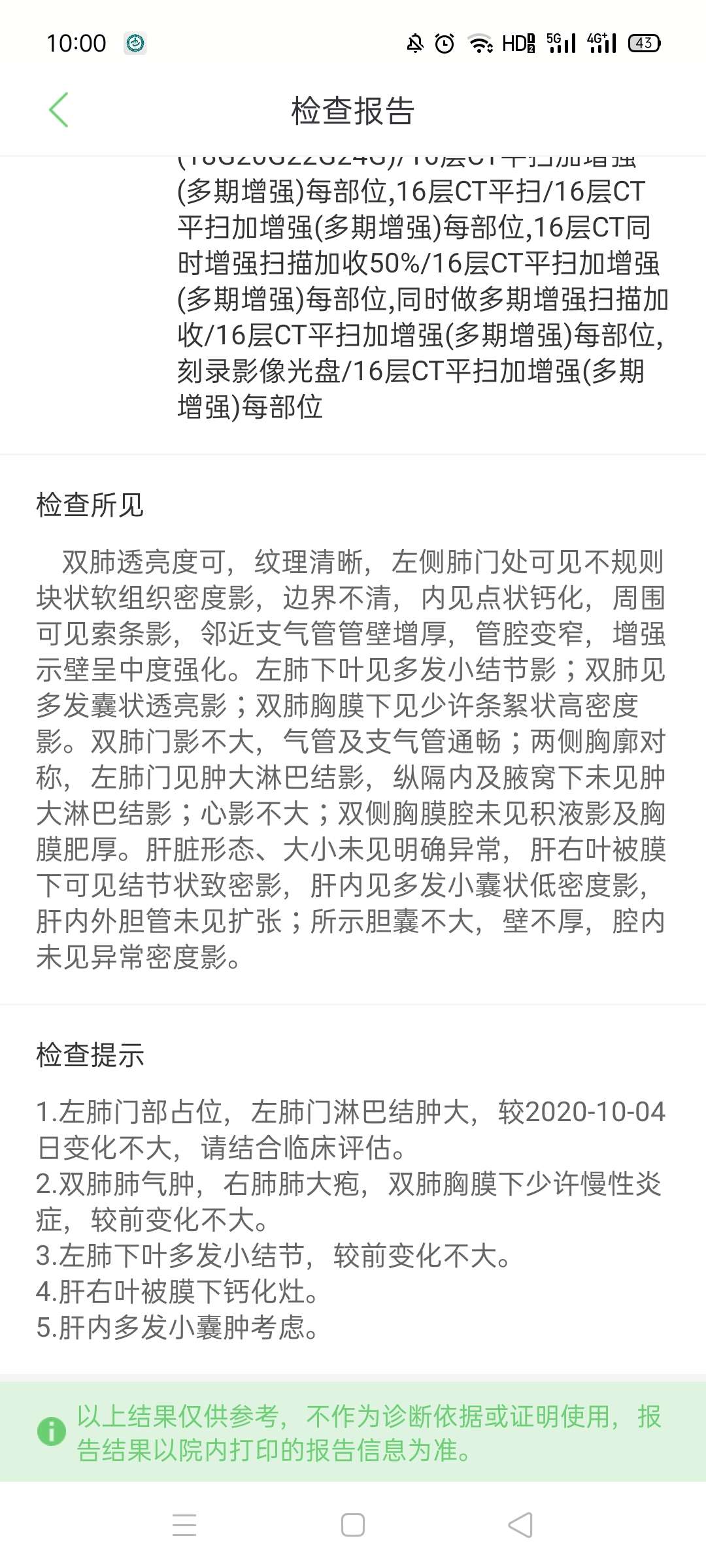Tap the alarm clock icon in status bar

tap(445, 42)
